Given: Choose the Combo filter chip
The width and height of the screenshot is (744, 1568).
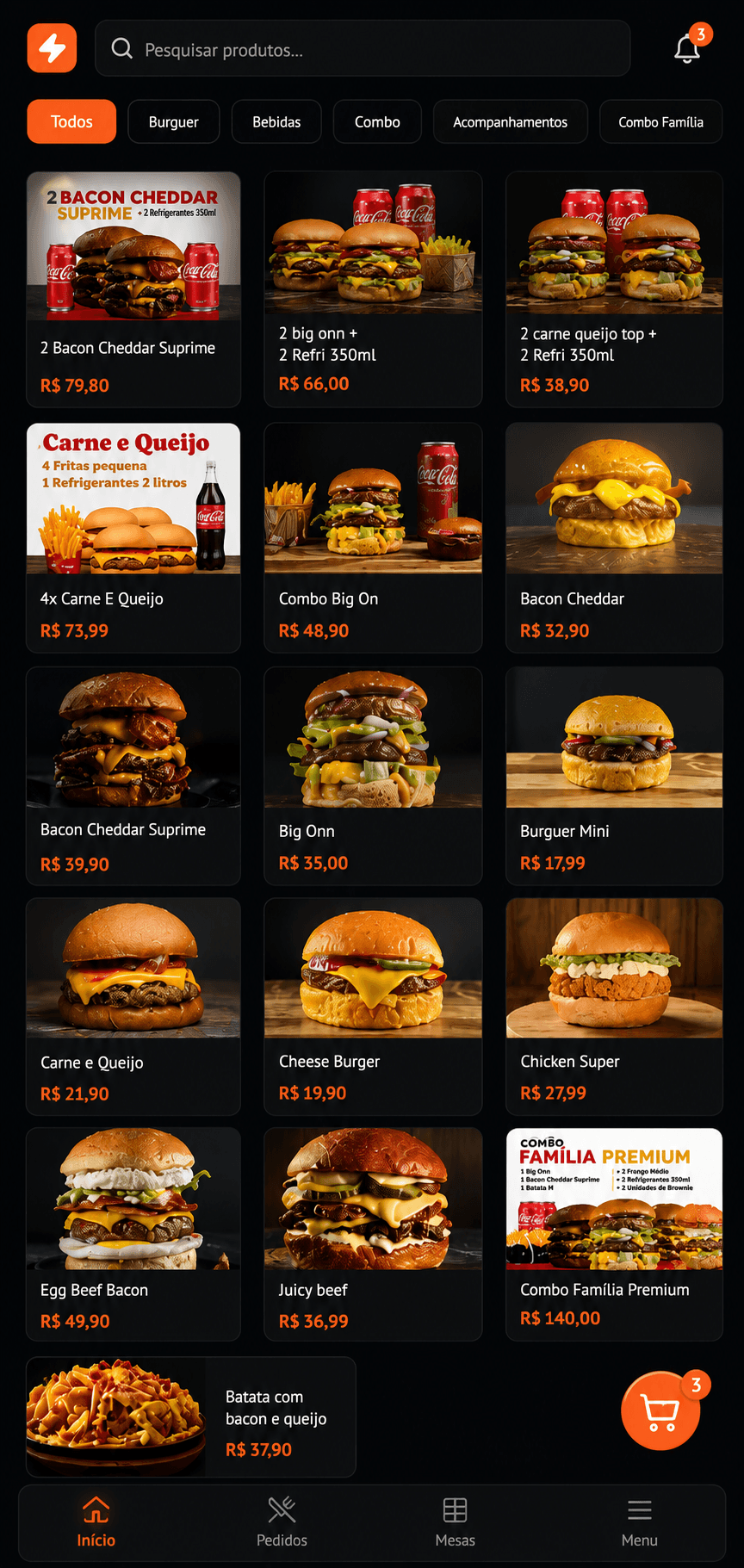Looking at the screenshot, I should pos(377,122).
